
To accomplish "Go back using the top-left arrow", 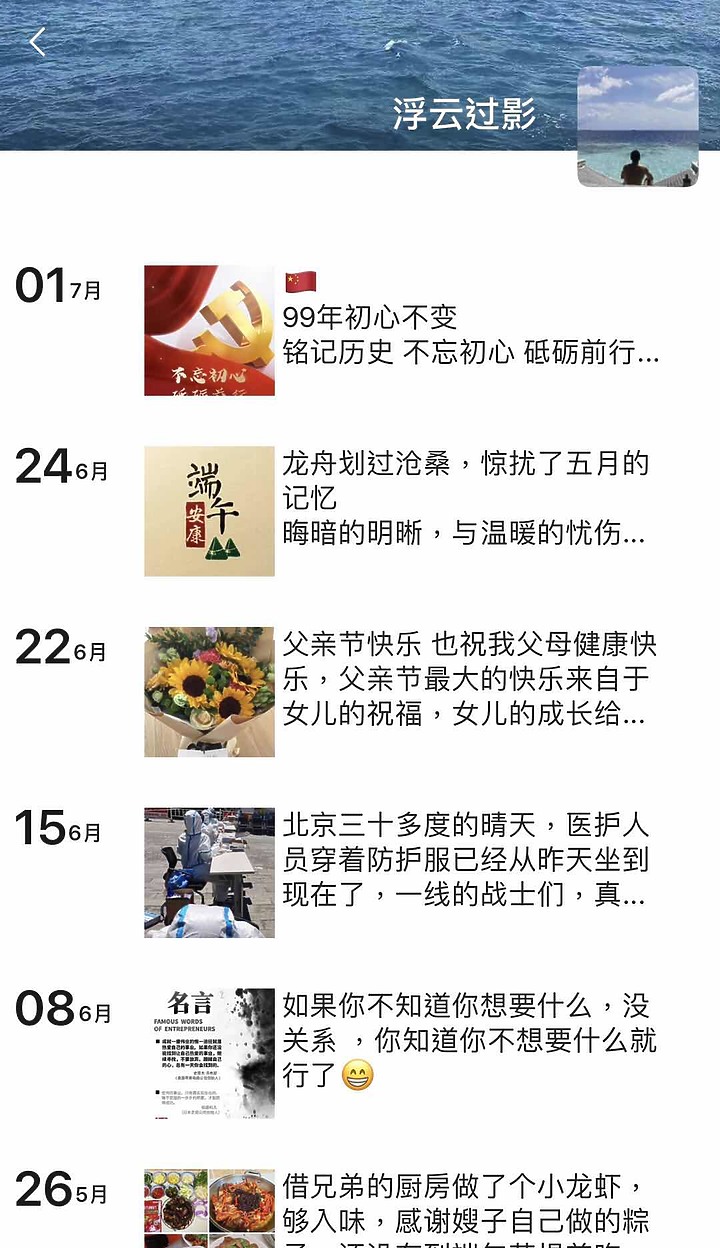I will coord(38,42).
